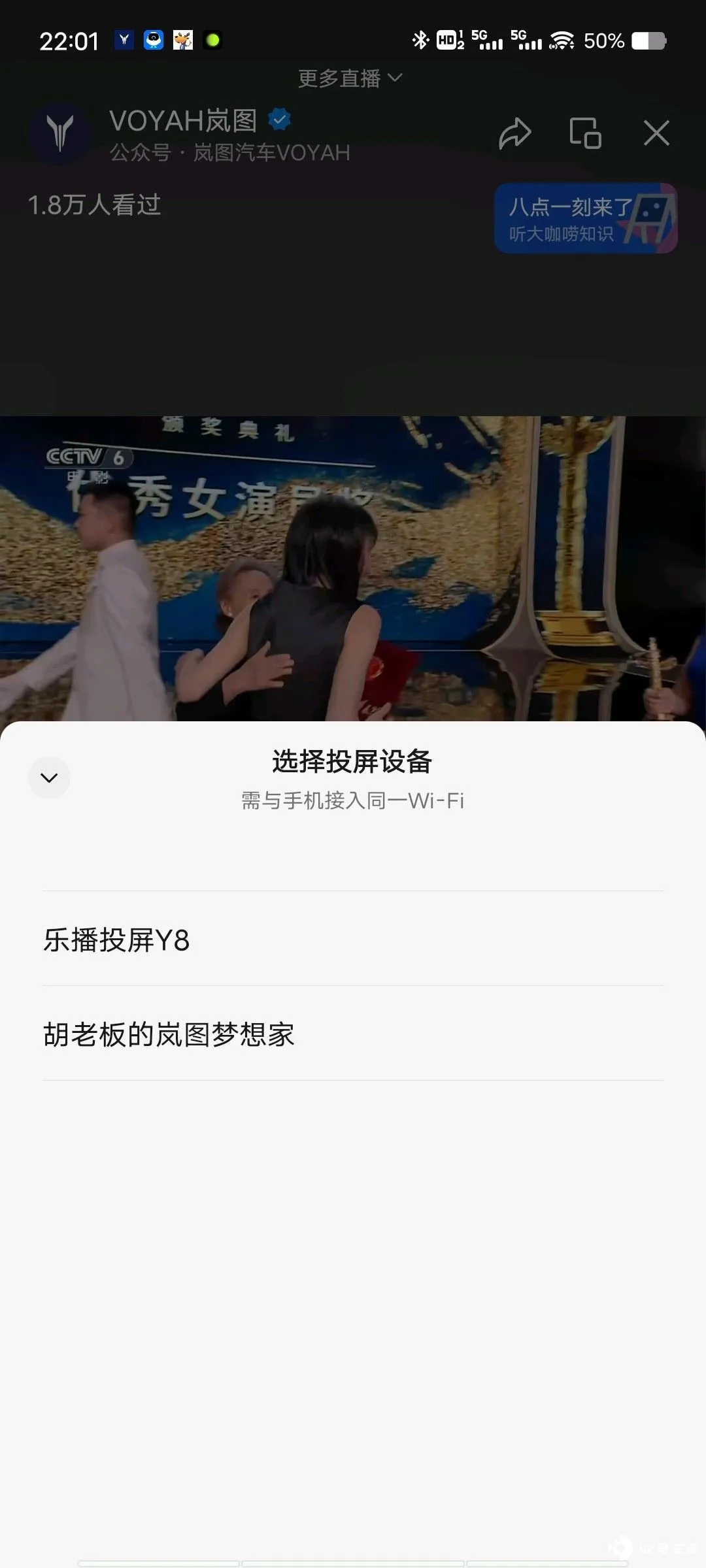
Task: Select the 乐播投屏Y8 casting device
Action: tap(353, 939)
